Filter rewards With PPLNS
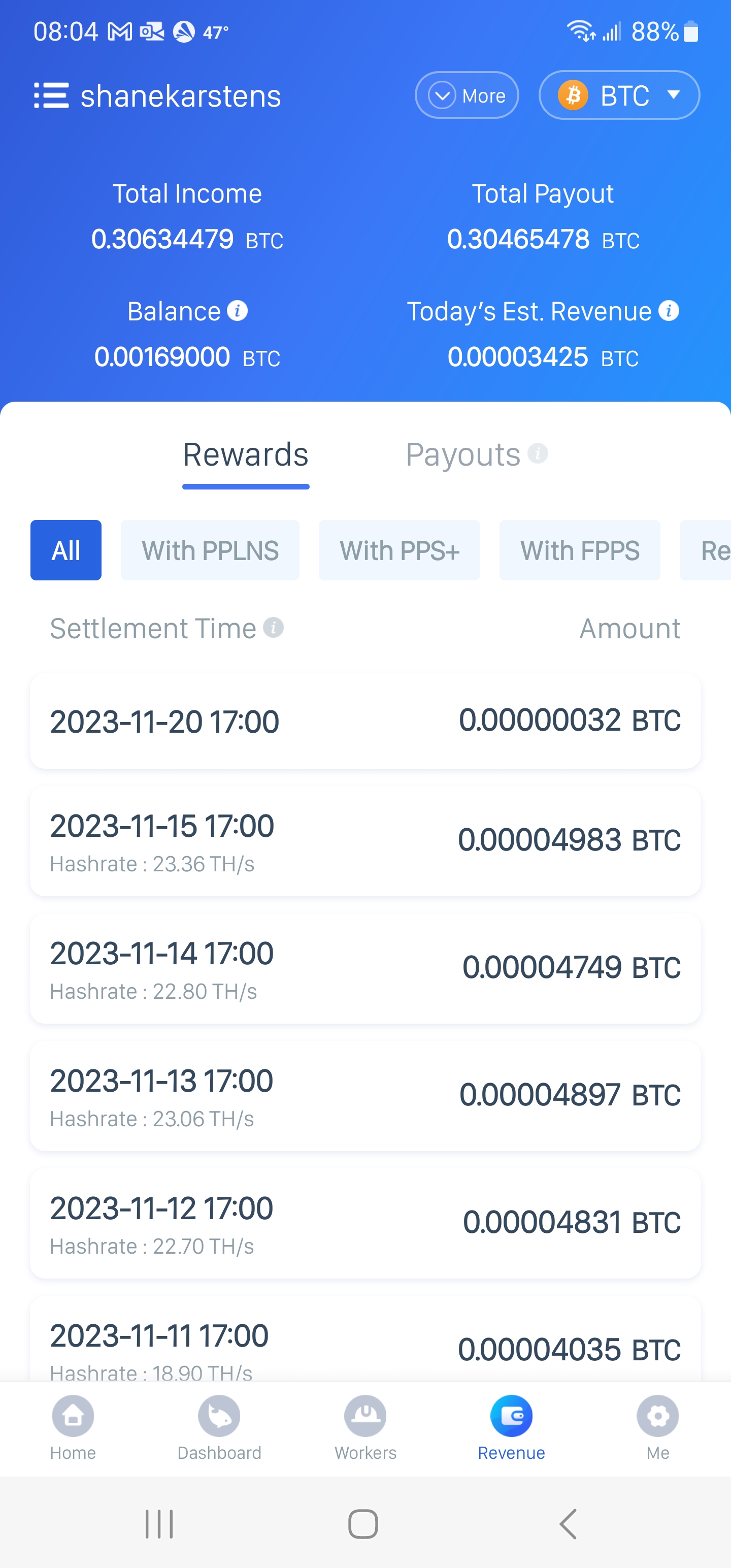 click(210, 550)
